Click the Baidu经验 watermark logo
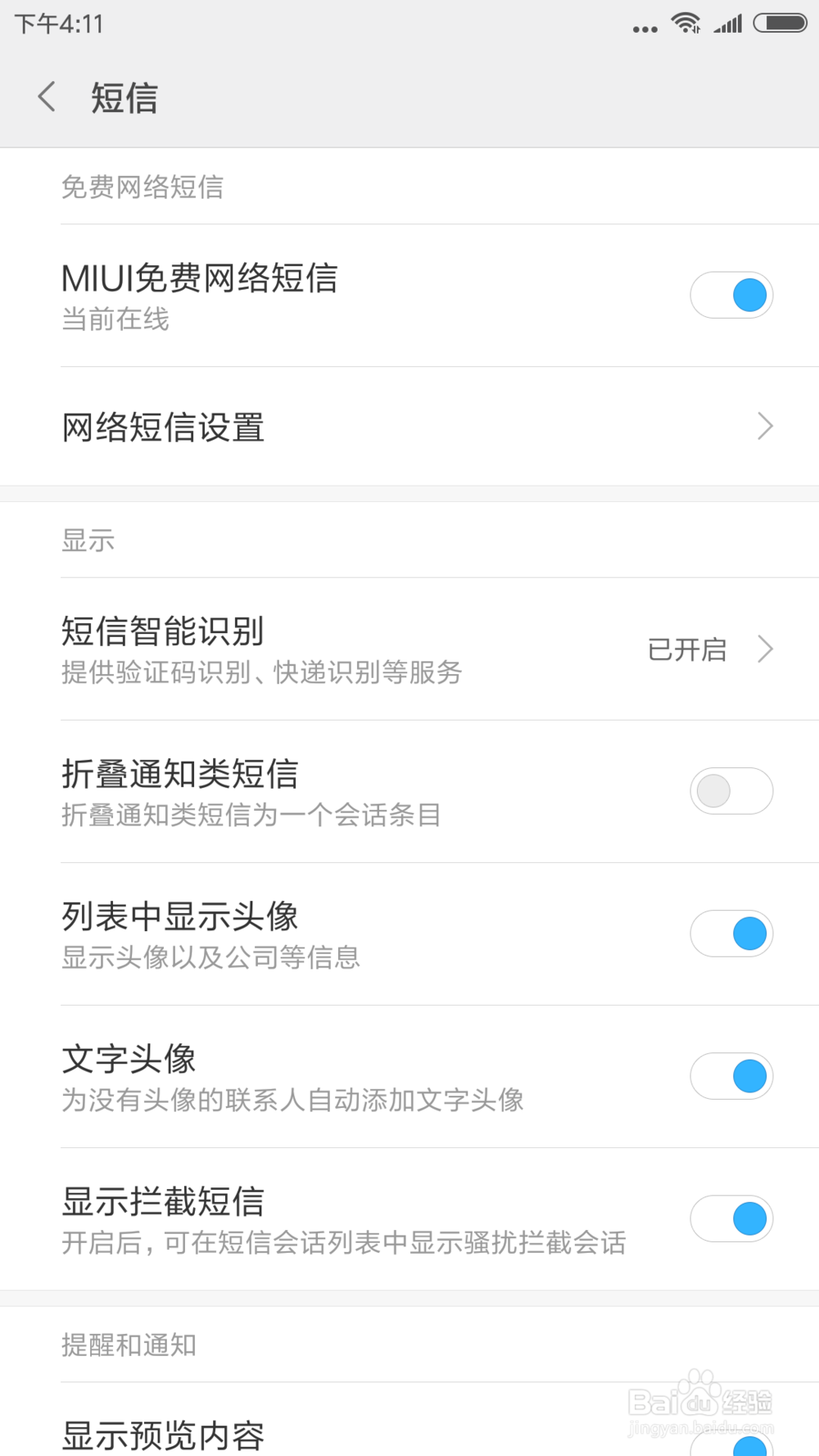The image size is (819, 1456). point(700,1402)
